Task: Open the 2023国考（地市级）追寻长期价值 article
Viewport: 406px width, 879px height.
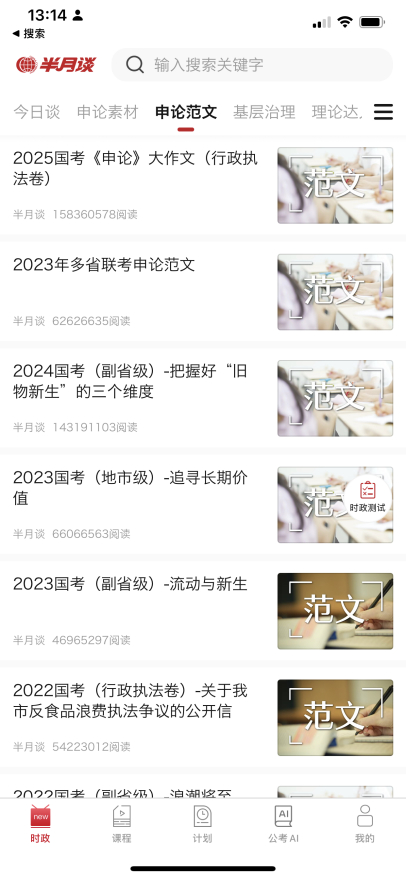Action: 203,505
